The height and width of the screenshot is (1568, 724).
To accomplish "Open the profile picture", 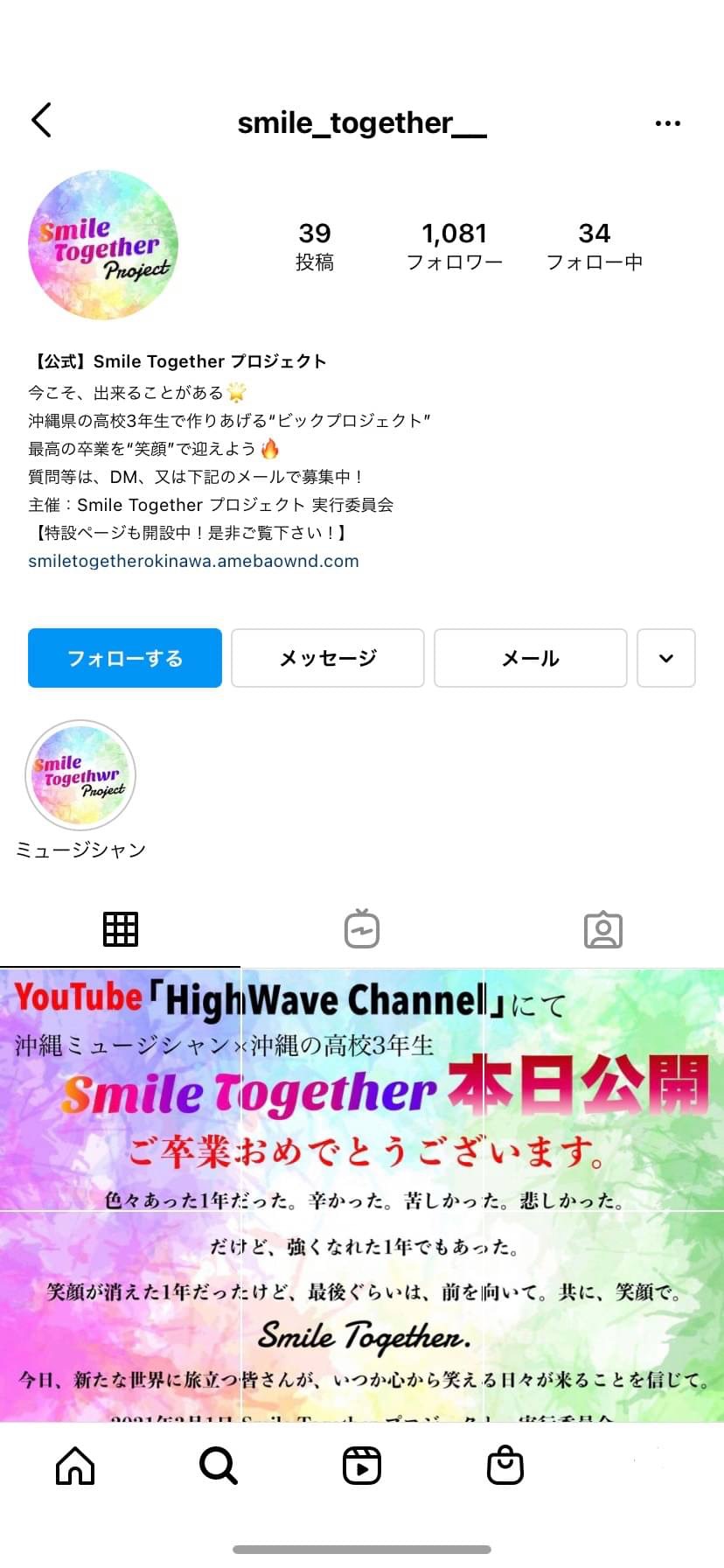I will [x=103, y=245].
